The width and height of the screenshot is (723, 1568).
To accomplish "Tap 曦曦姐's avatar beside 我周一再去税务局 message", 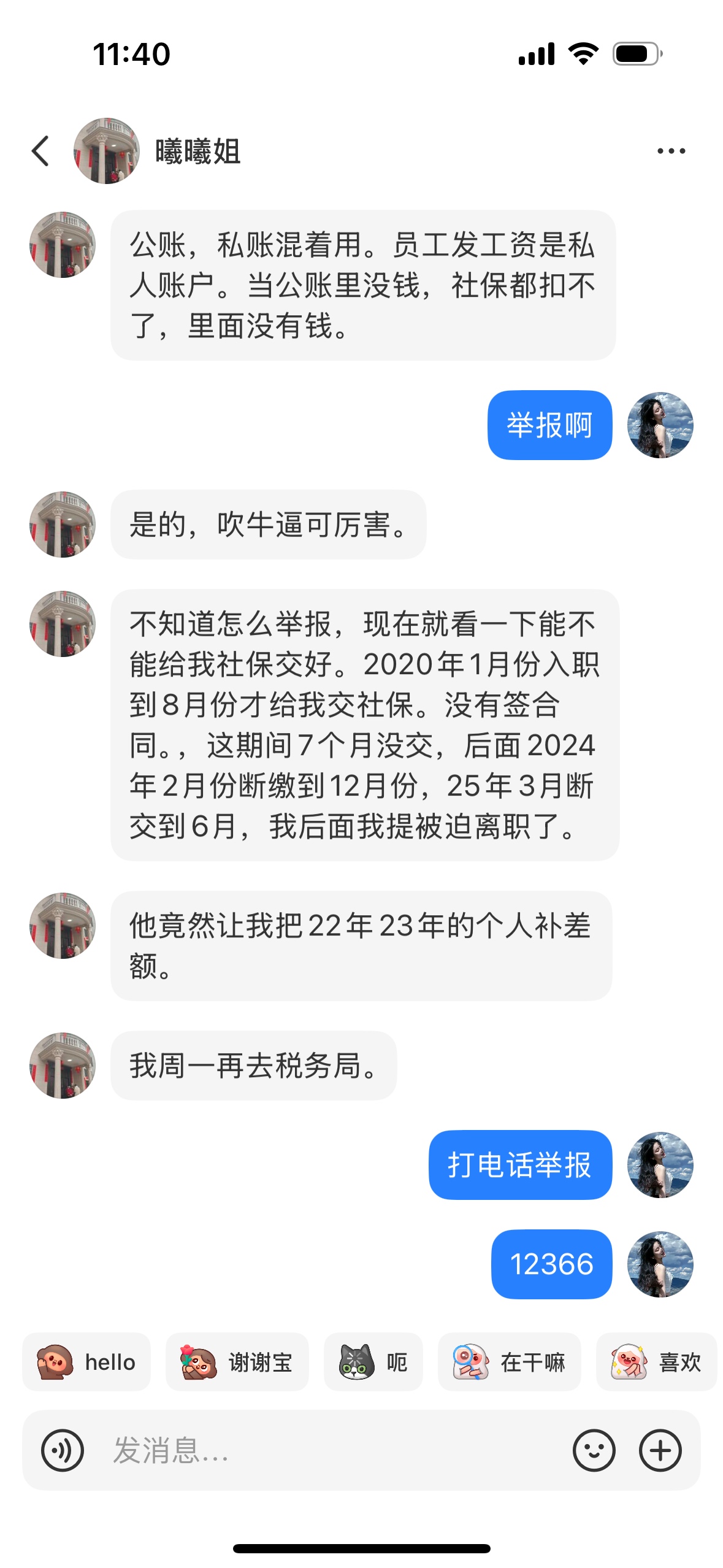I will [63, 1065].
